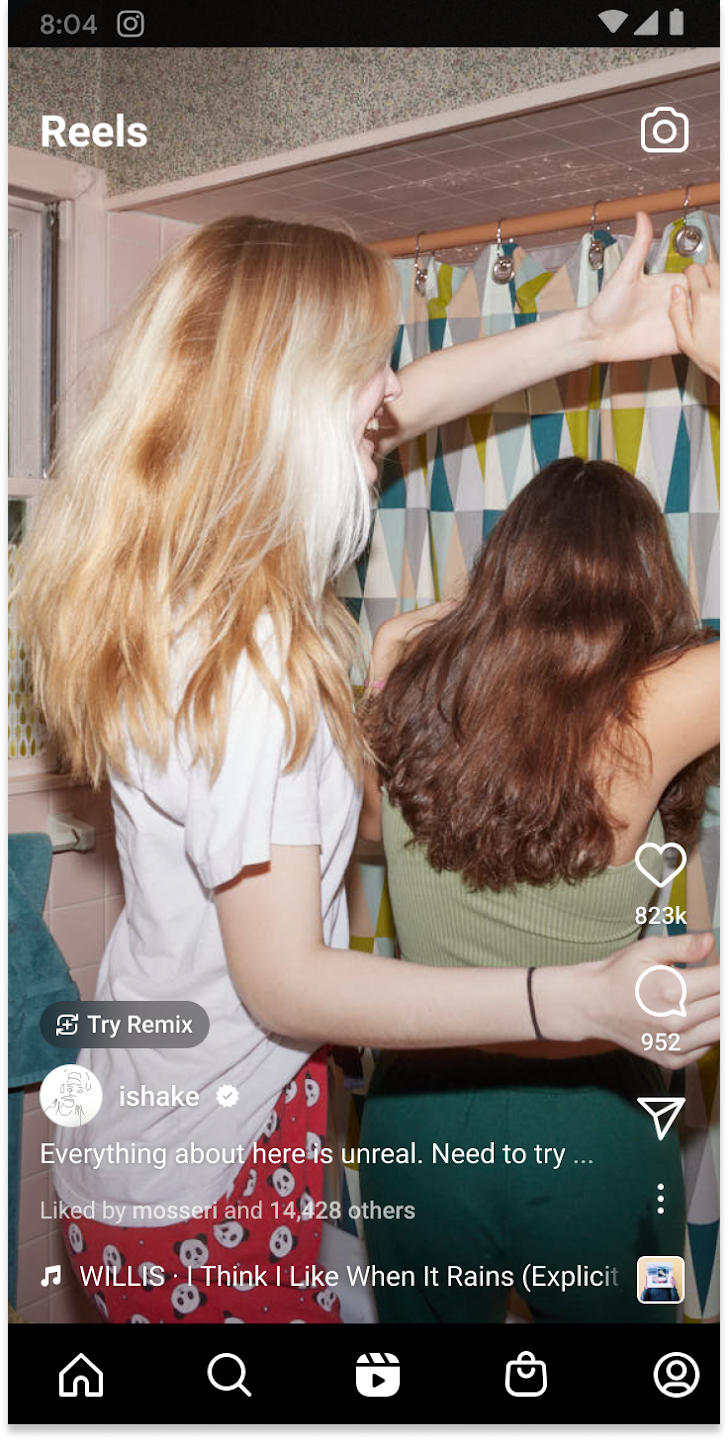View the list of people who liked this reel
The height and width of the screenshot is (1440, 728).
click(x=227, y=1211)
